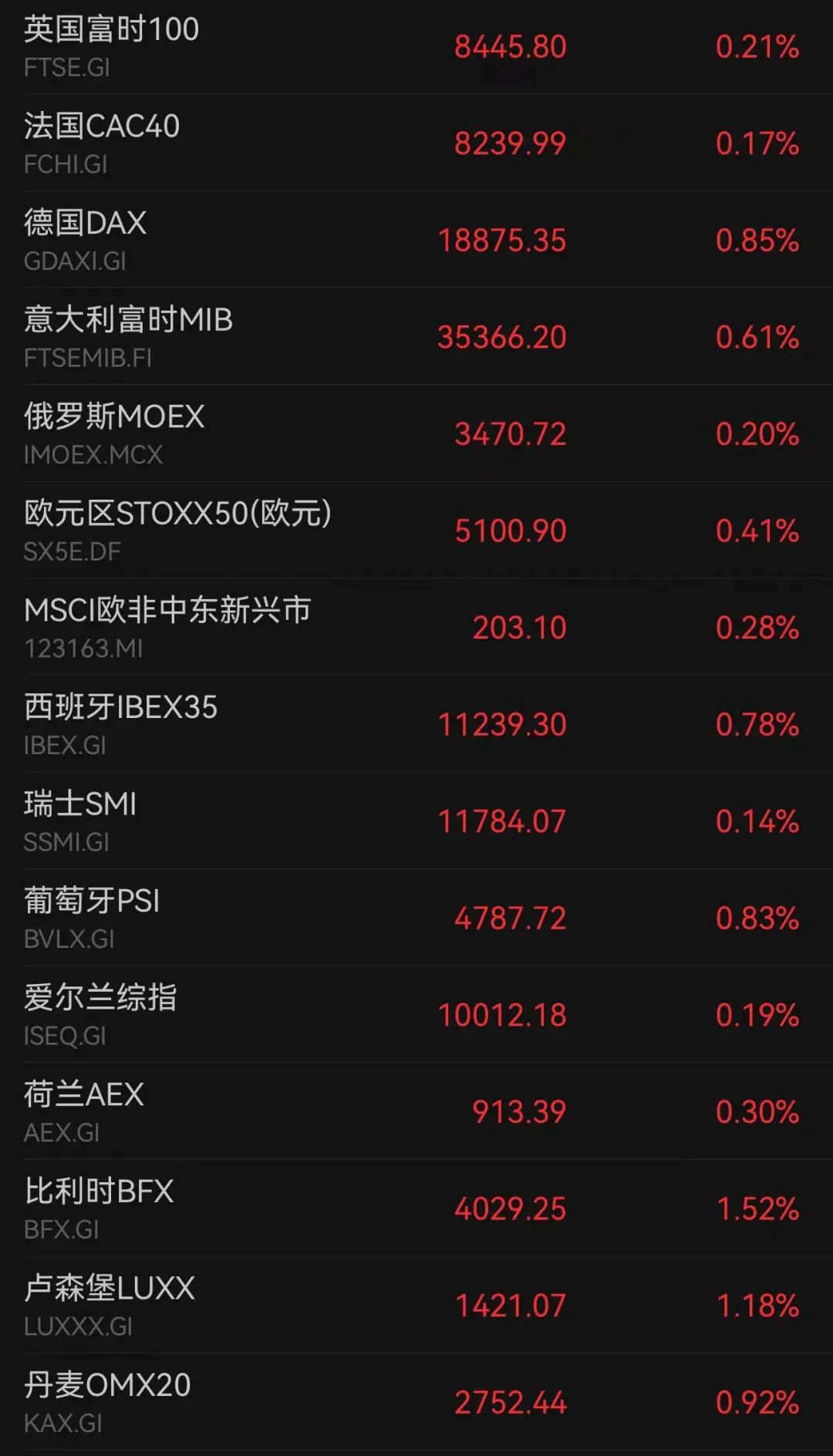Image resolution: width=833 pixels, height=1456 pixels.
Task: Click the 1.52% change for 比利时BFX
Action: pos(756,1208)
